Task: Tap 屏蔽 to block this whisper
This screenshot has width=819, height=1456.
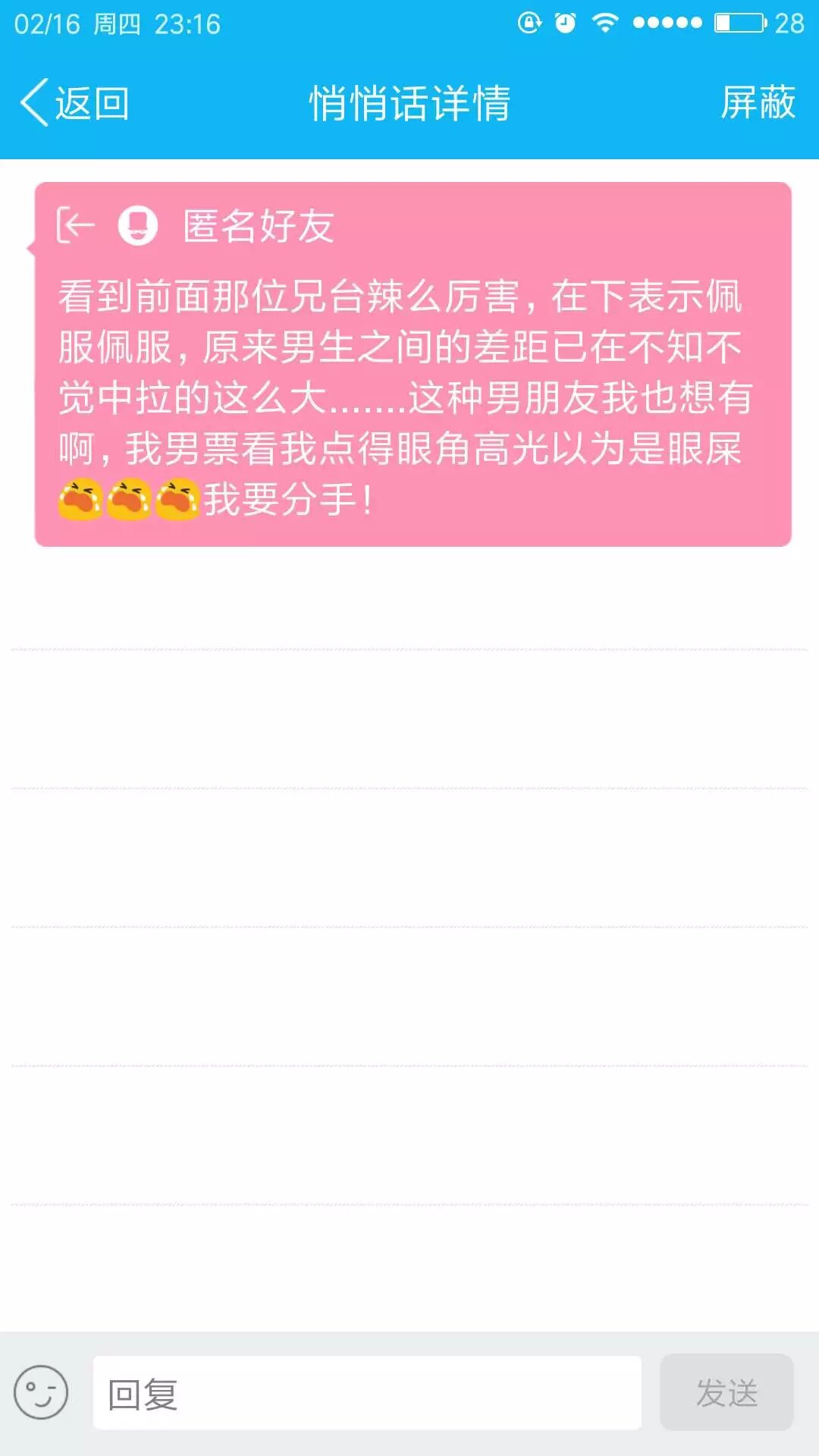Action: 757,102
